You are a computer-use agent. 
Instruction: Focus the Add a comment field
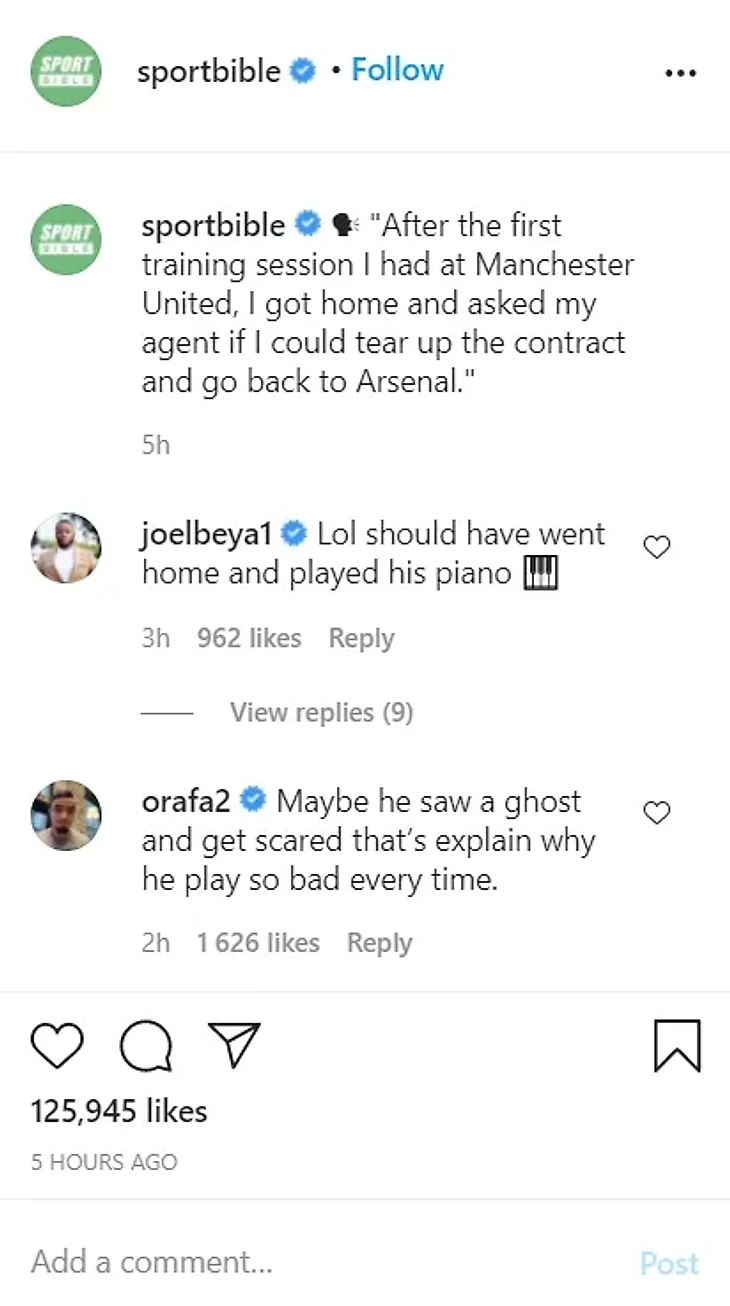(x=300, y=1262)
